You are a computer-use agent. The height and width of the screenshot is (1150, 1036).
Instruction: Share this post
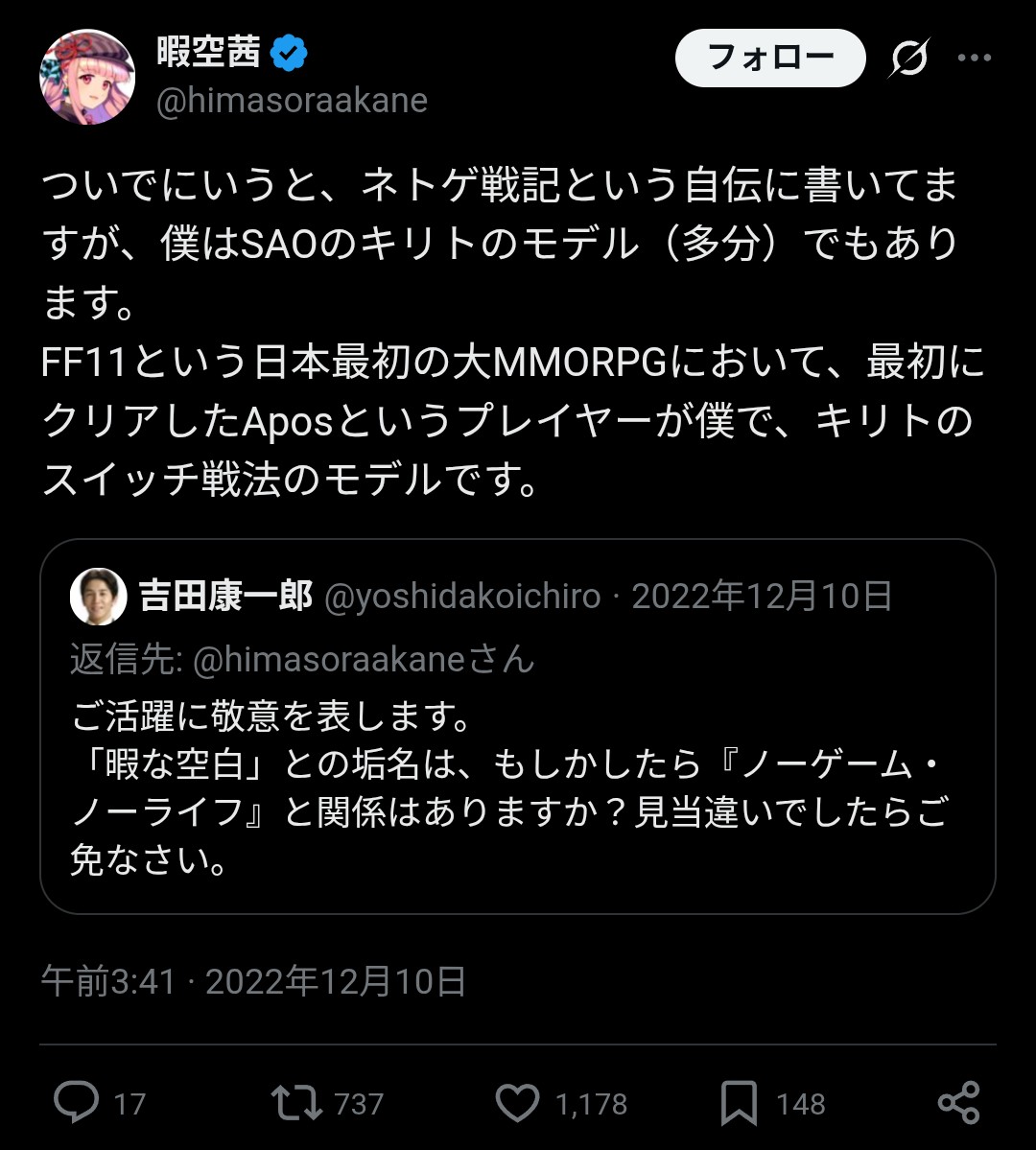coord(958,1103)
